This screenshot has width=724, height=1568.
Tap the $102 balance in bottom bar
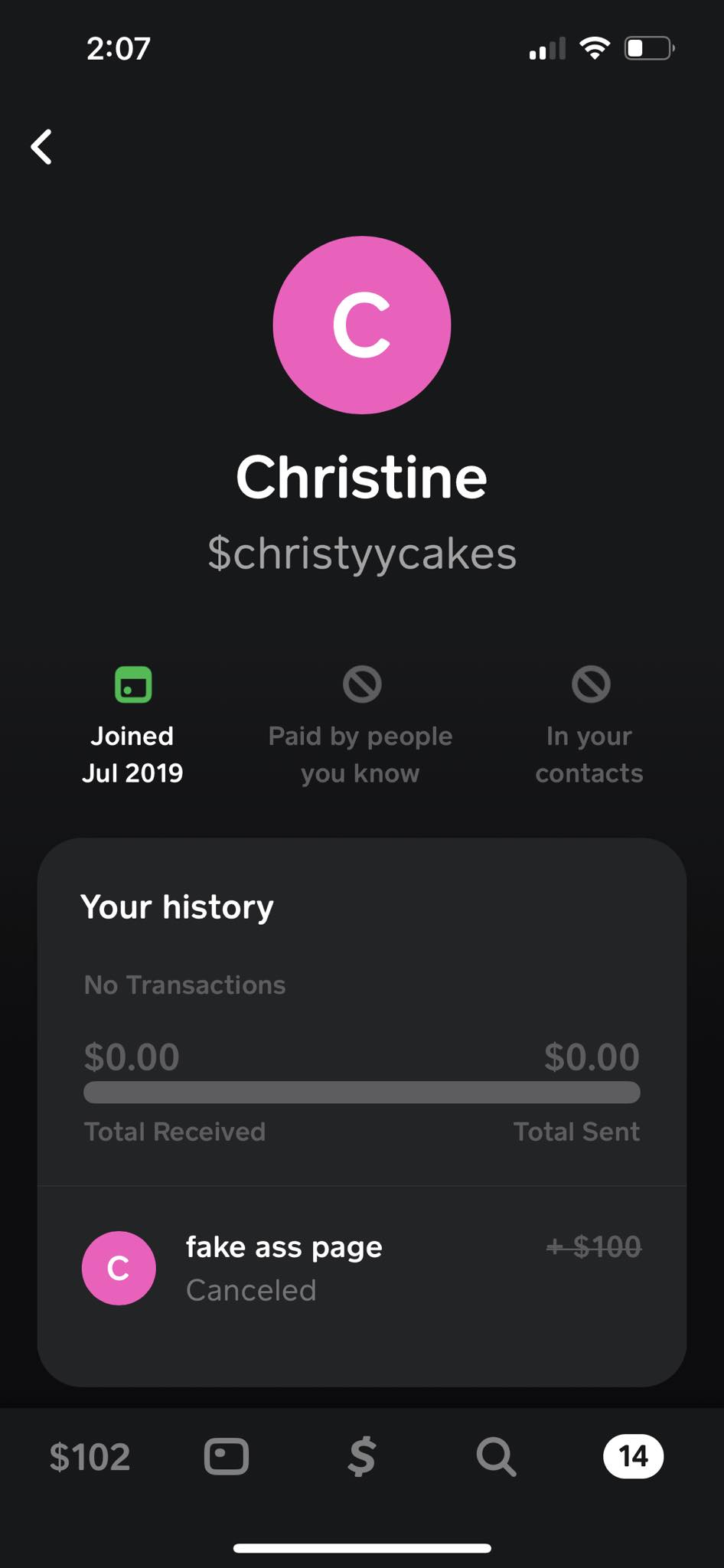click(x=91, y=1456)
